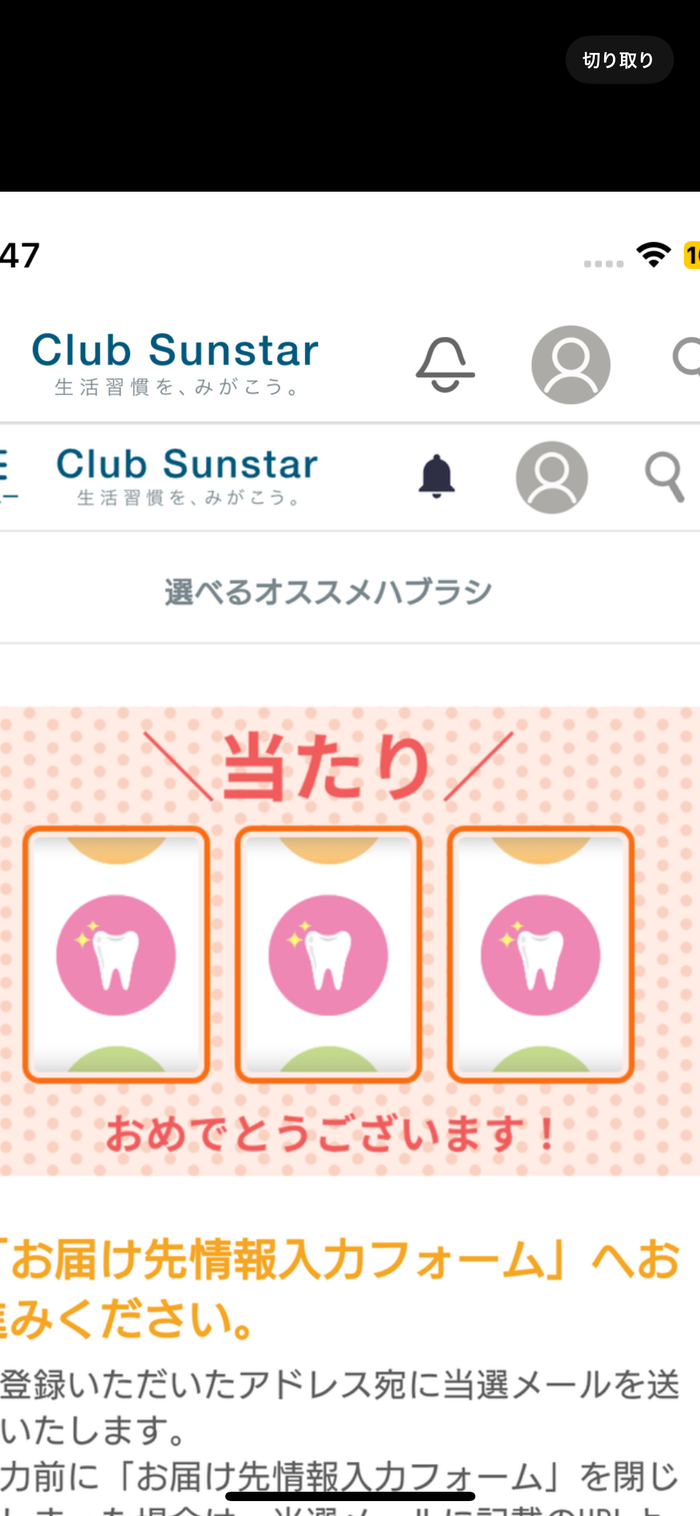Viewport: 700px width, 1516px height.
Task: Tap the 切り取り crop button
Action: 618,60
